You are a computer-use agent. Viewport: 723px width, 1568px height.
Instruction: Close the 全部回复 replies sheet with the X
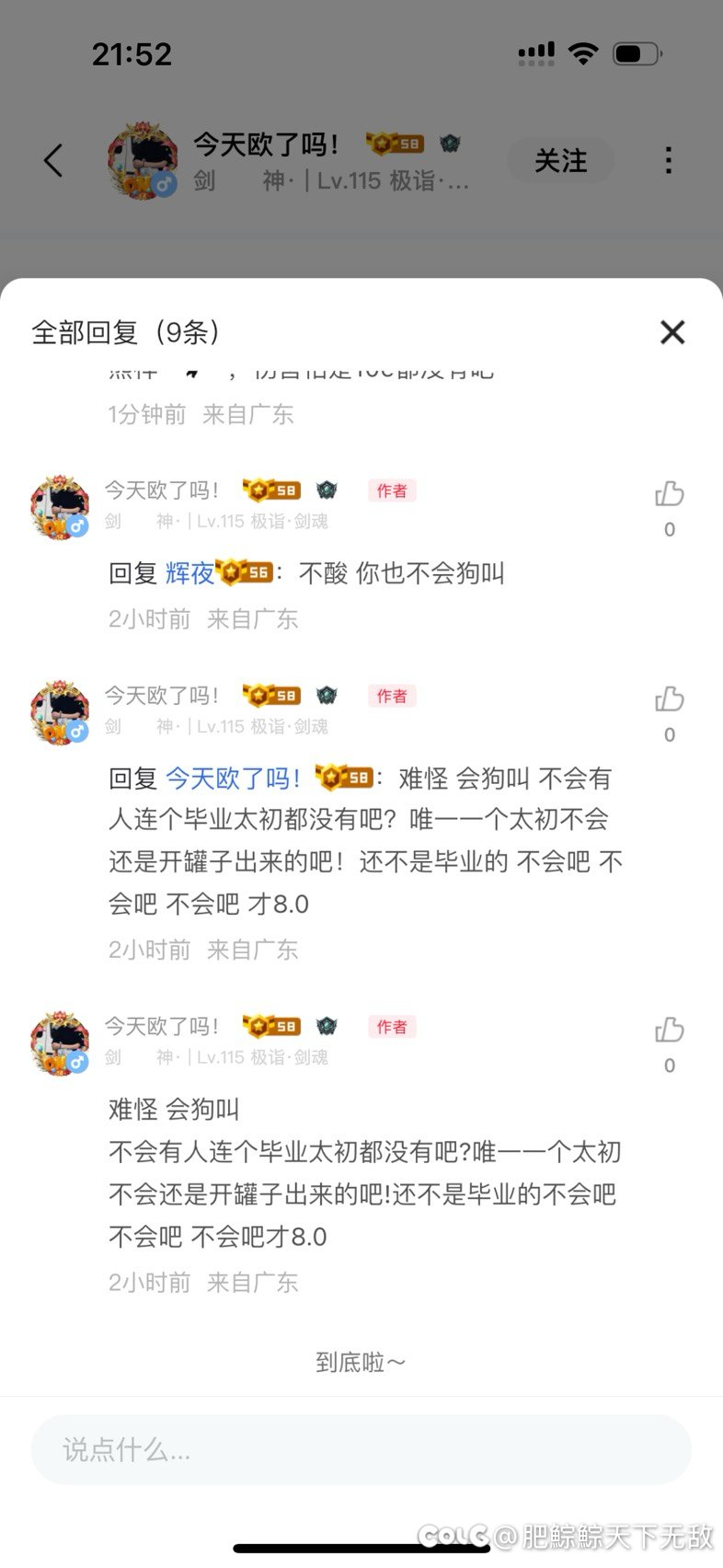[x=672, y=333]
